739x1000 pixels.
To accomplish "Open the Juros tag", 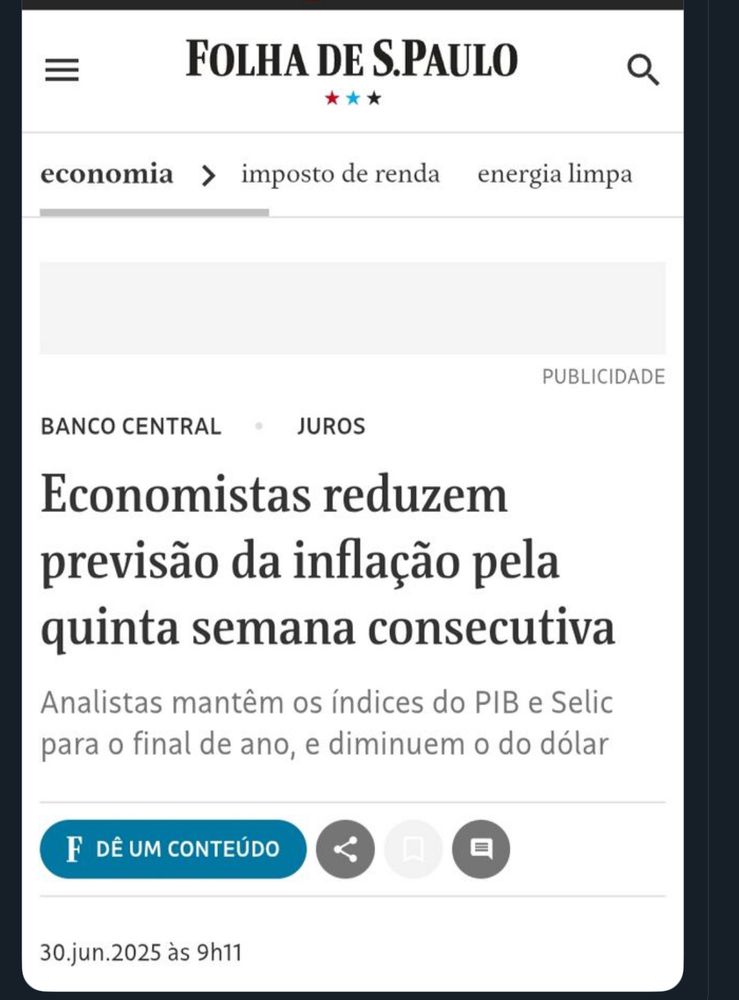I will pyautogui.click(x=331, y=426).
